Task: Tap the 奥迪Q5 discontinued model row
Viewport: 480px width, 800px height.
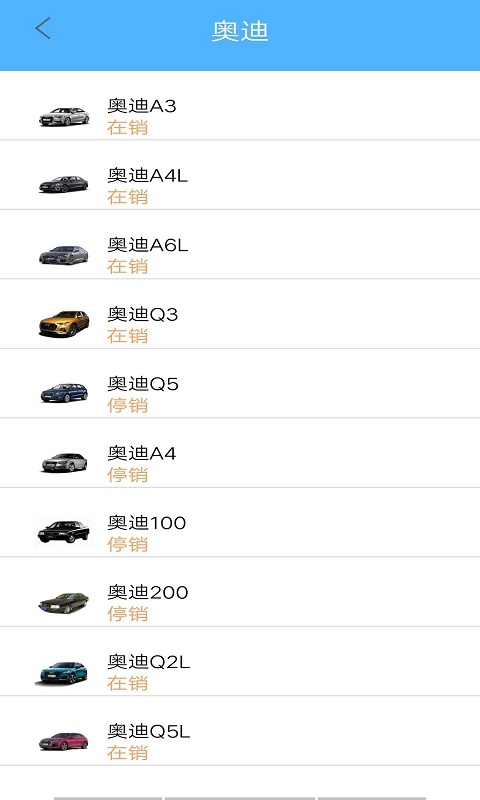Action: [x=240, y=383]
